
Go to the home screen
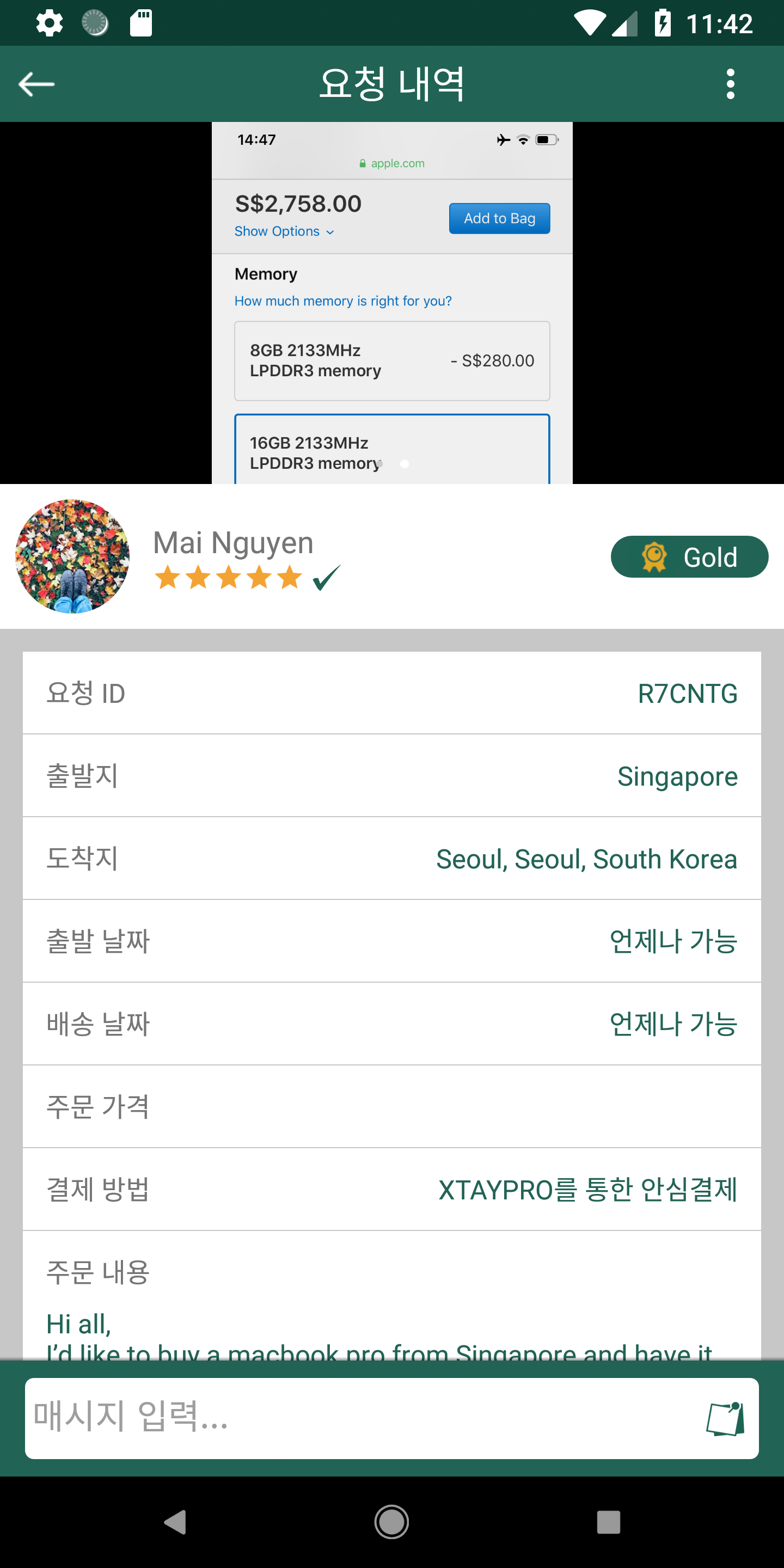(391, 1522)
